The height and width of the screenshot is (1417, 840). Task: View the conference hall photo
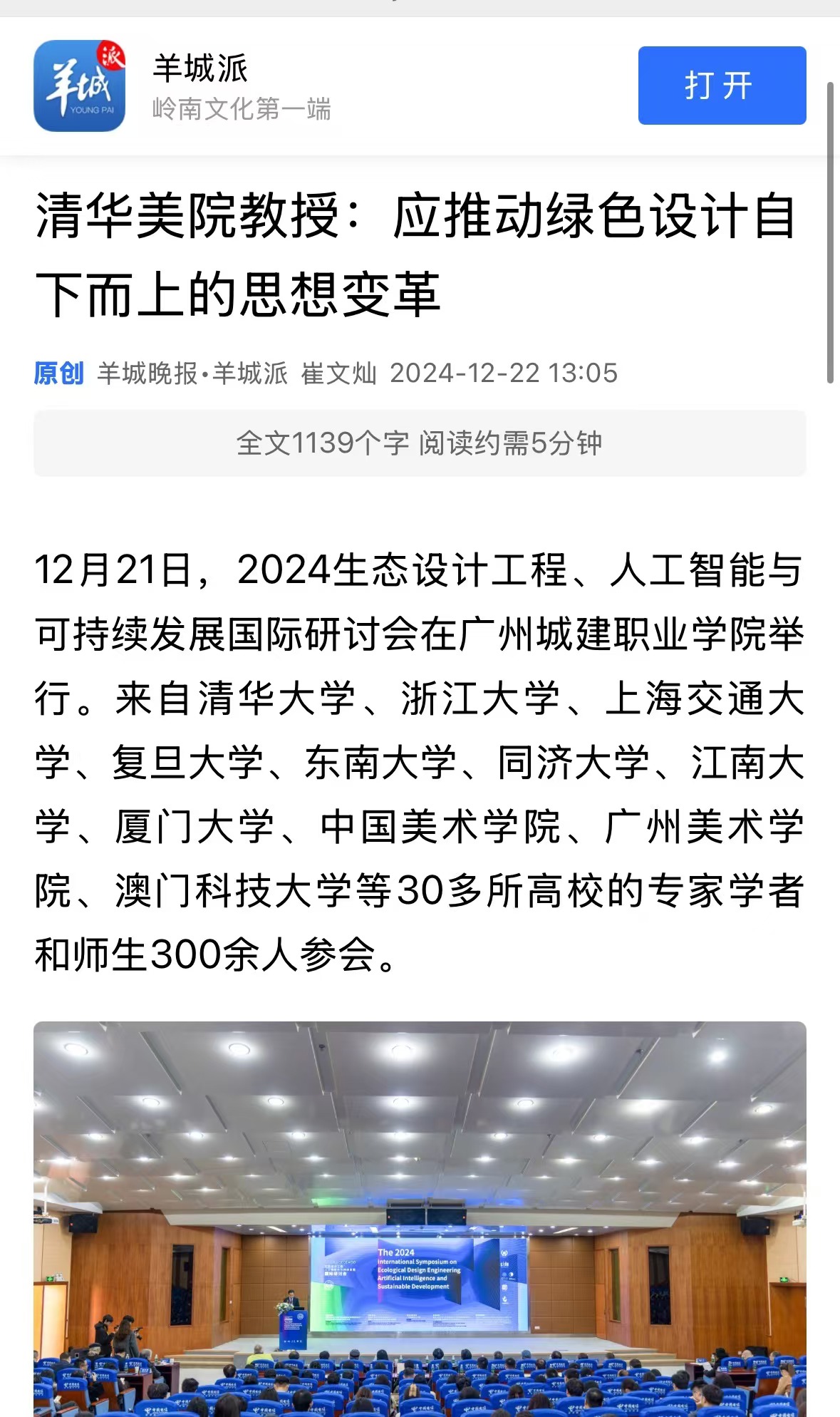tap(420, 1219)
